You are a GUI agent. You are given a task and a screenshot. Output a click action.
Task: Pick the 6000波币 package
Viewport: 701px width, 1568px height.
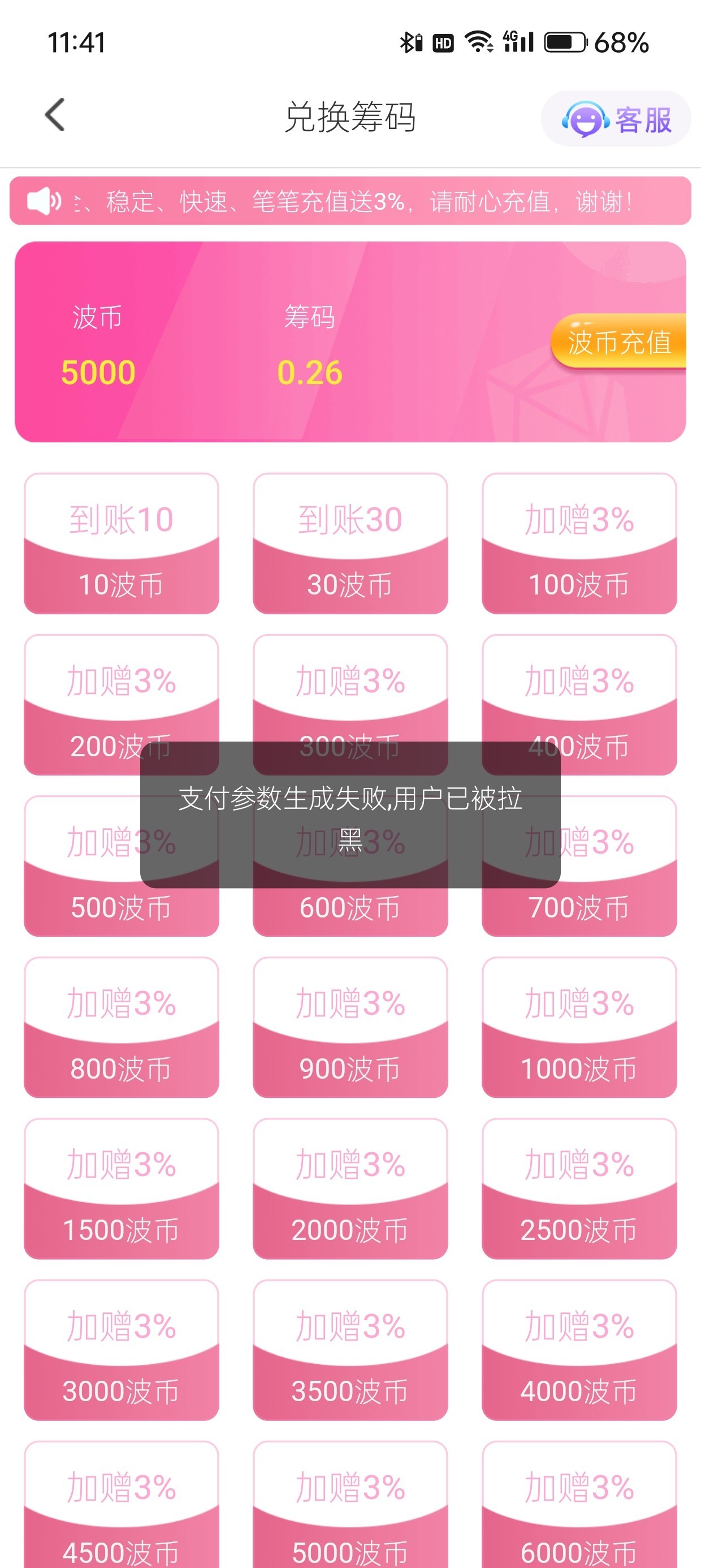(x=579, y=1510)
